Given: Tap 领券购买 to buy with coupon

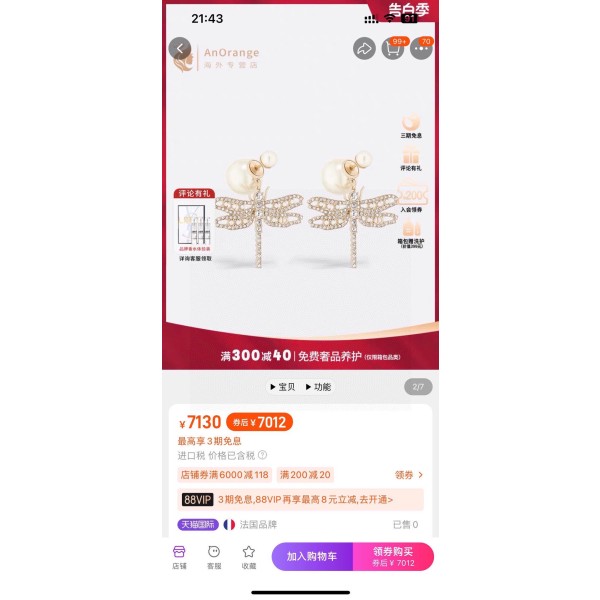Looking at the screenshot, I should 393,557.
